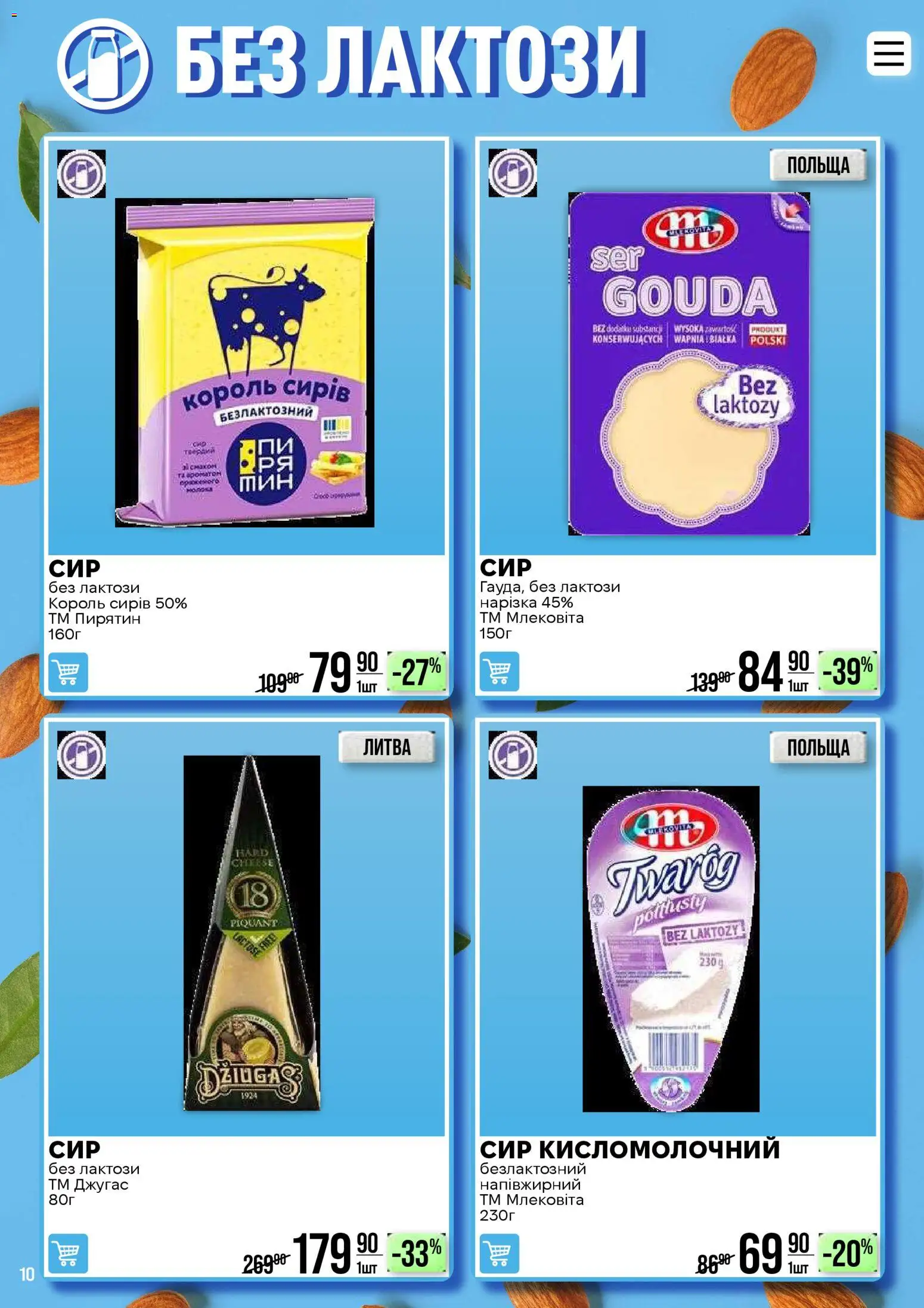Open the hamburger menu
The width and height of the screenshot is (924, 1308).
pyautogui.click(x=888, y=54)
